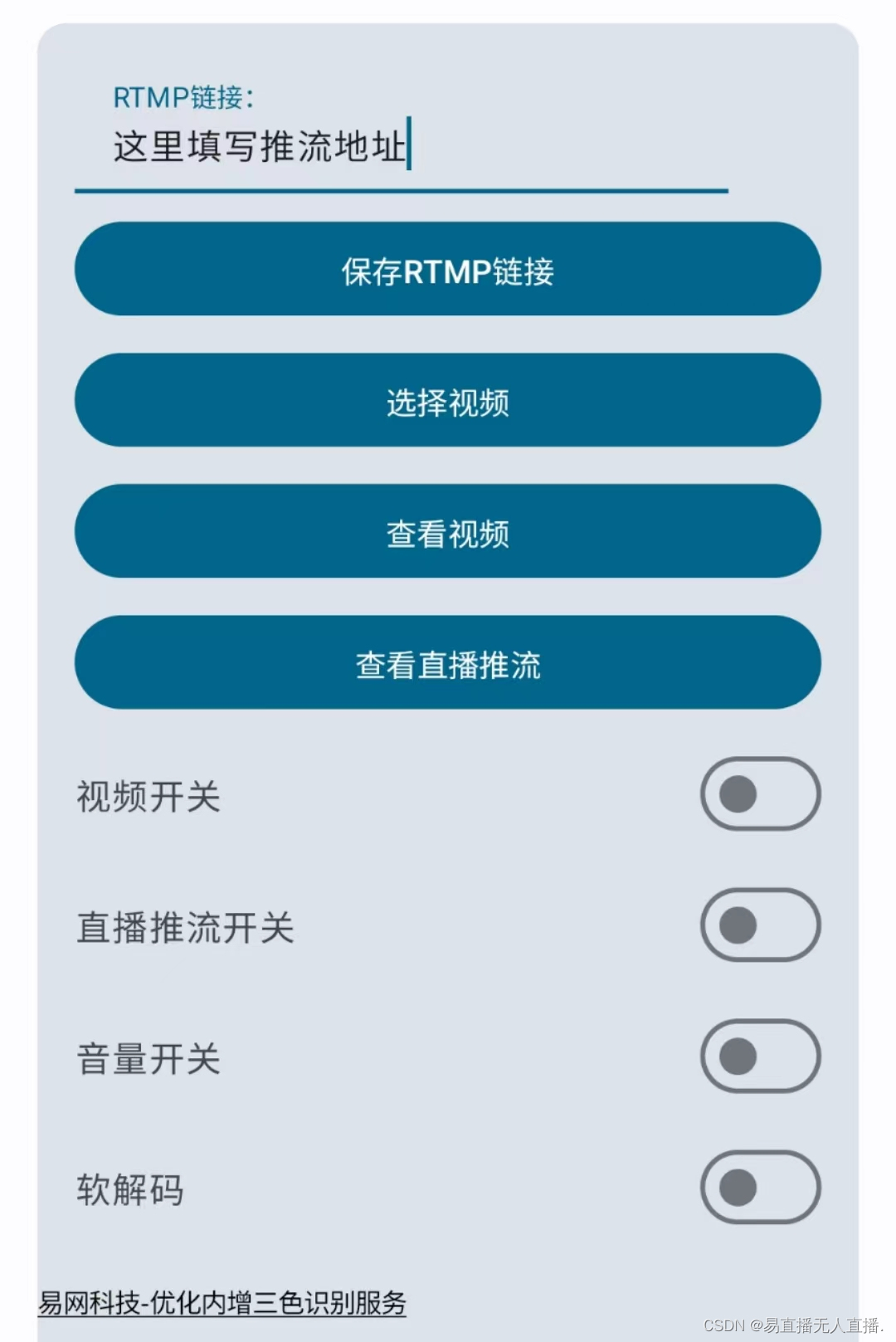Enable the 直播推流开关 switch
The width and height of the screenshot is (896, 1342).
(760, 925)
